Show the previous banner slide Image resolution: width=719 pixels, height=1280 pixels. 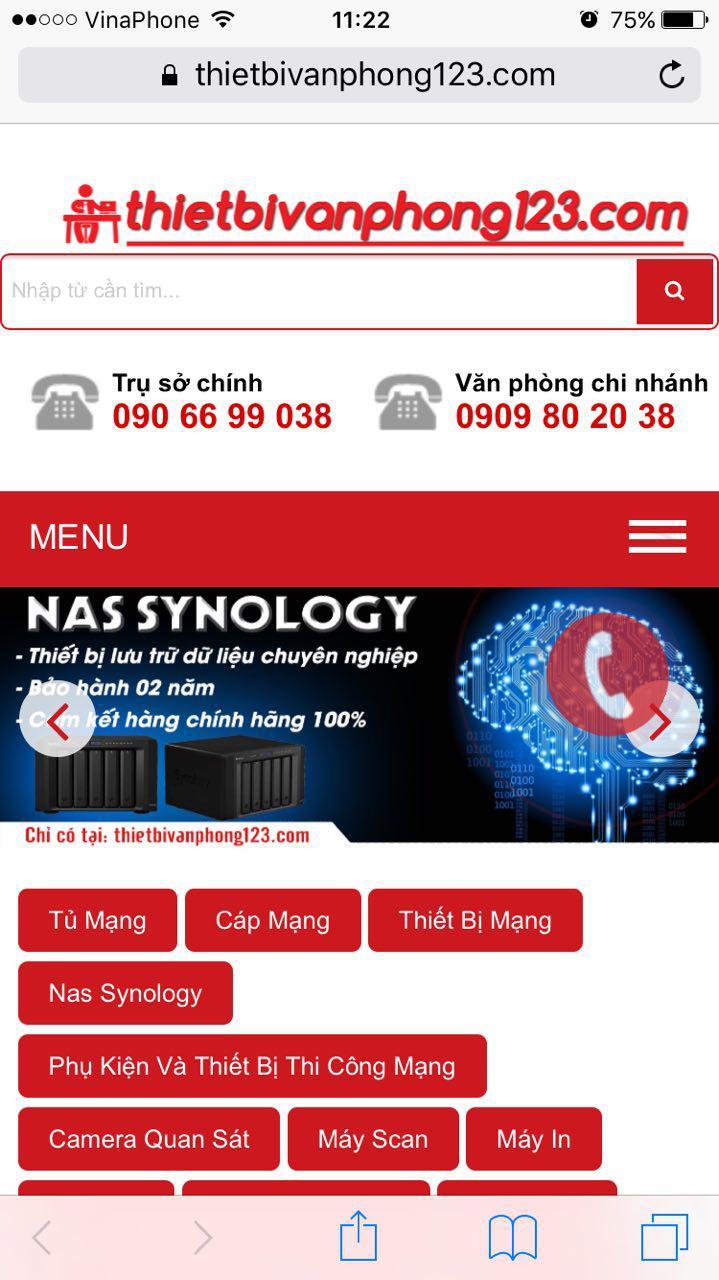[57, 720]
